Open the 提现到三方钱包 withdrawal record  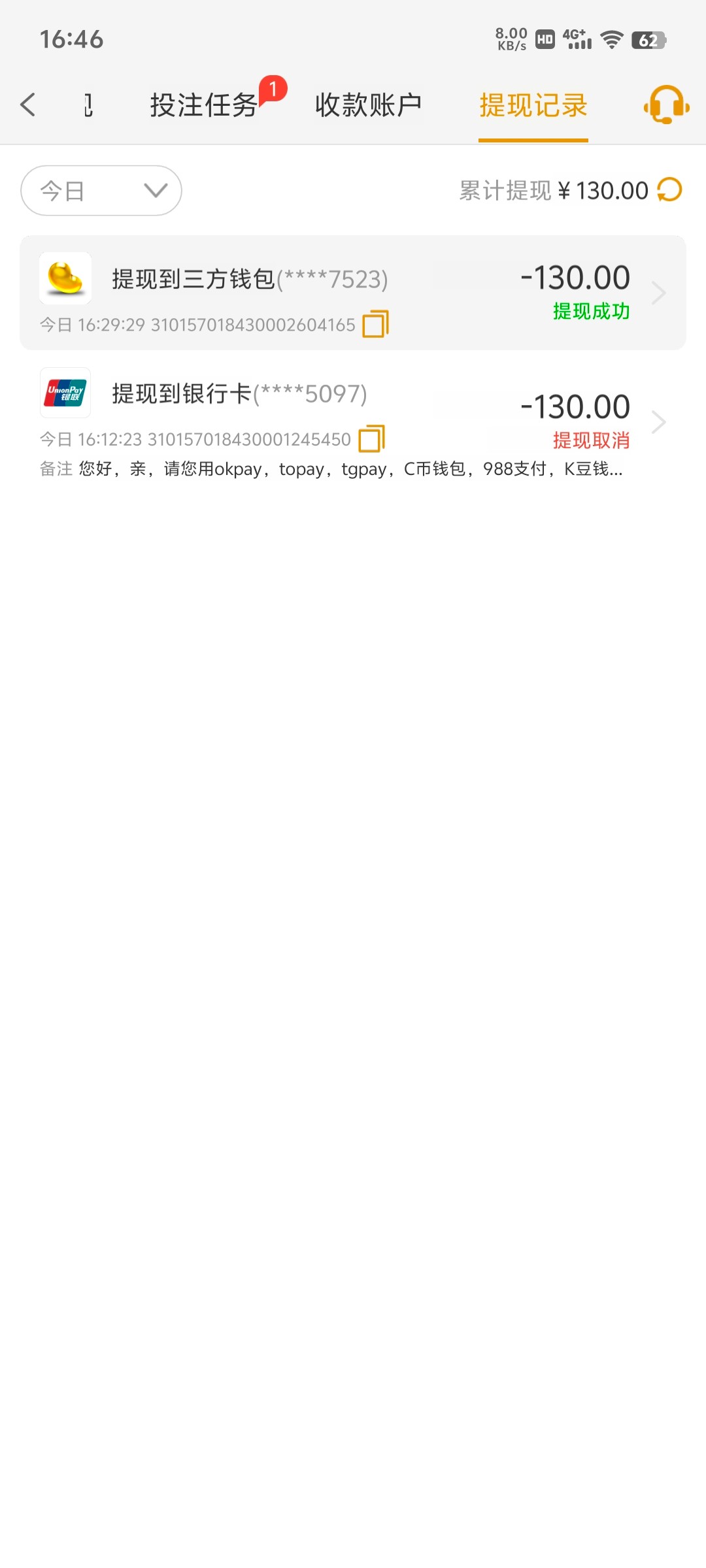tap(353, 292)
